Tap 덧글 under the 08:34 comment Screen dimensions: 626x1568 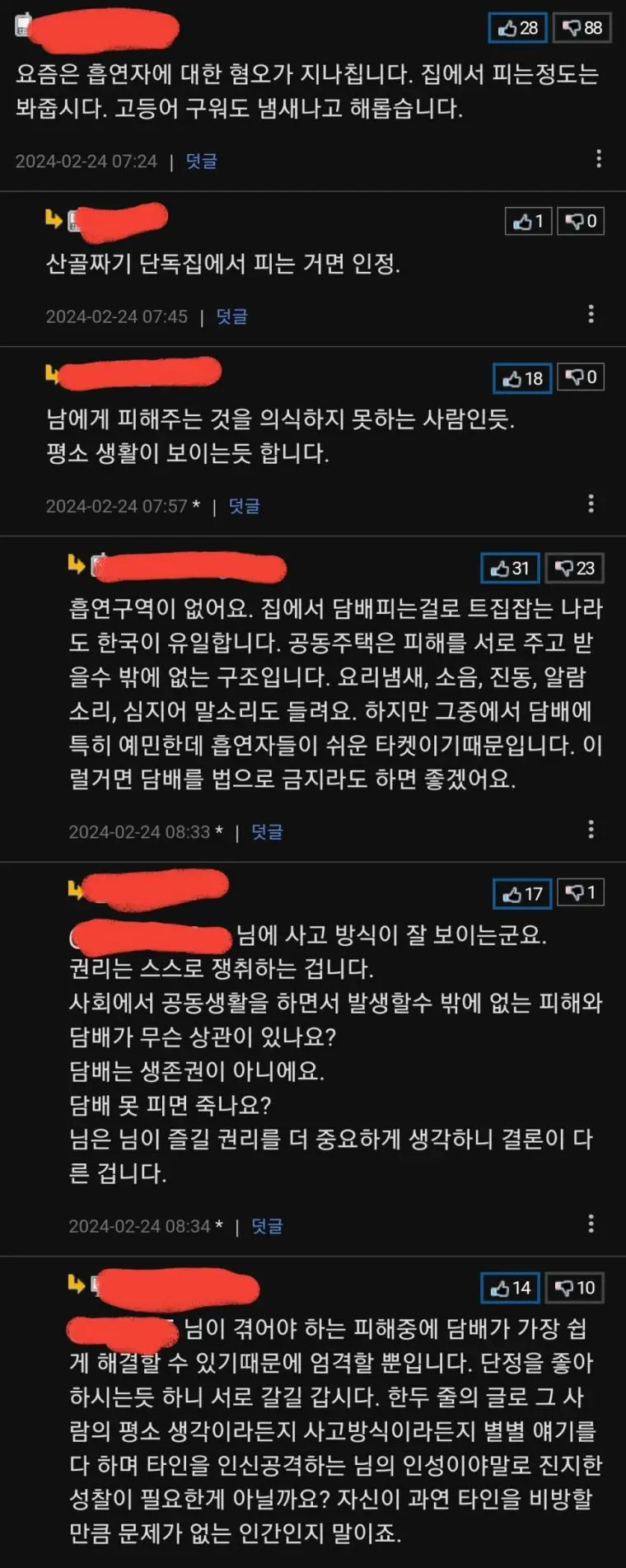[x=267, y=1226]
